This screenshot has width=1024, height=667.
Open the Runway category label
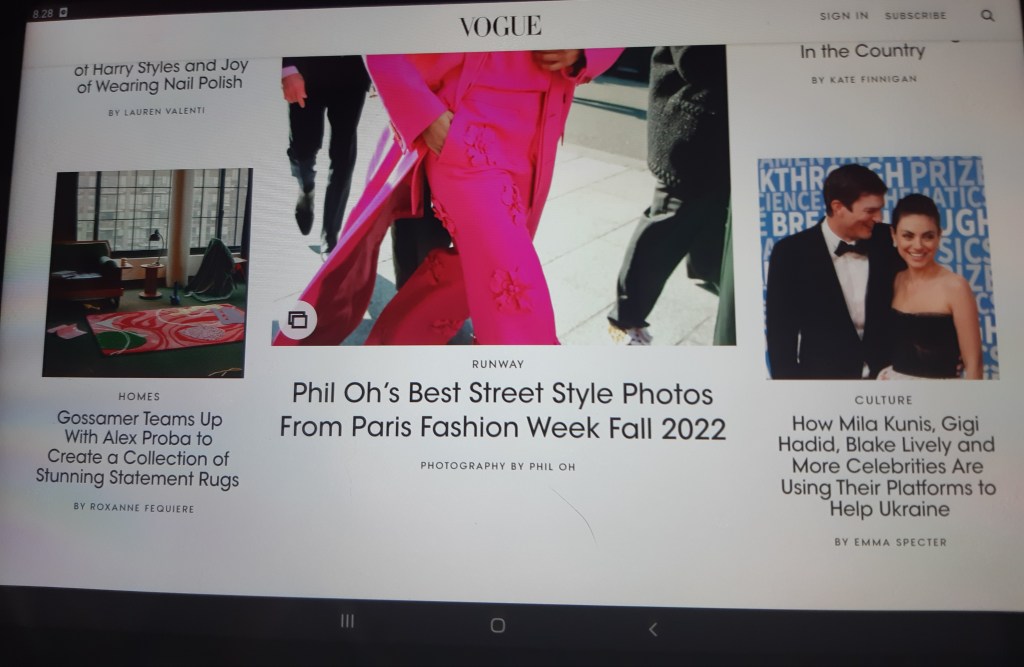[x=497, y=364]
